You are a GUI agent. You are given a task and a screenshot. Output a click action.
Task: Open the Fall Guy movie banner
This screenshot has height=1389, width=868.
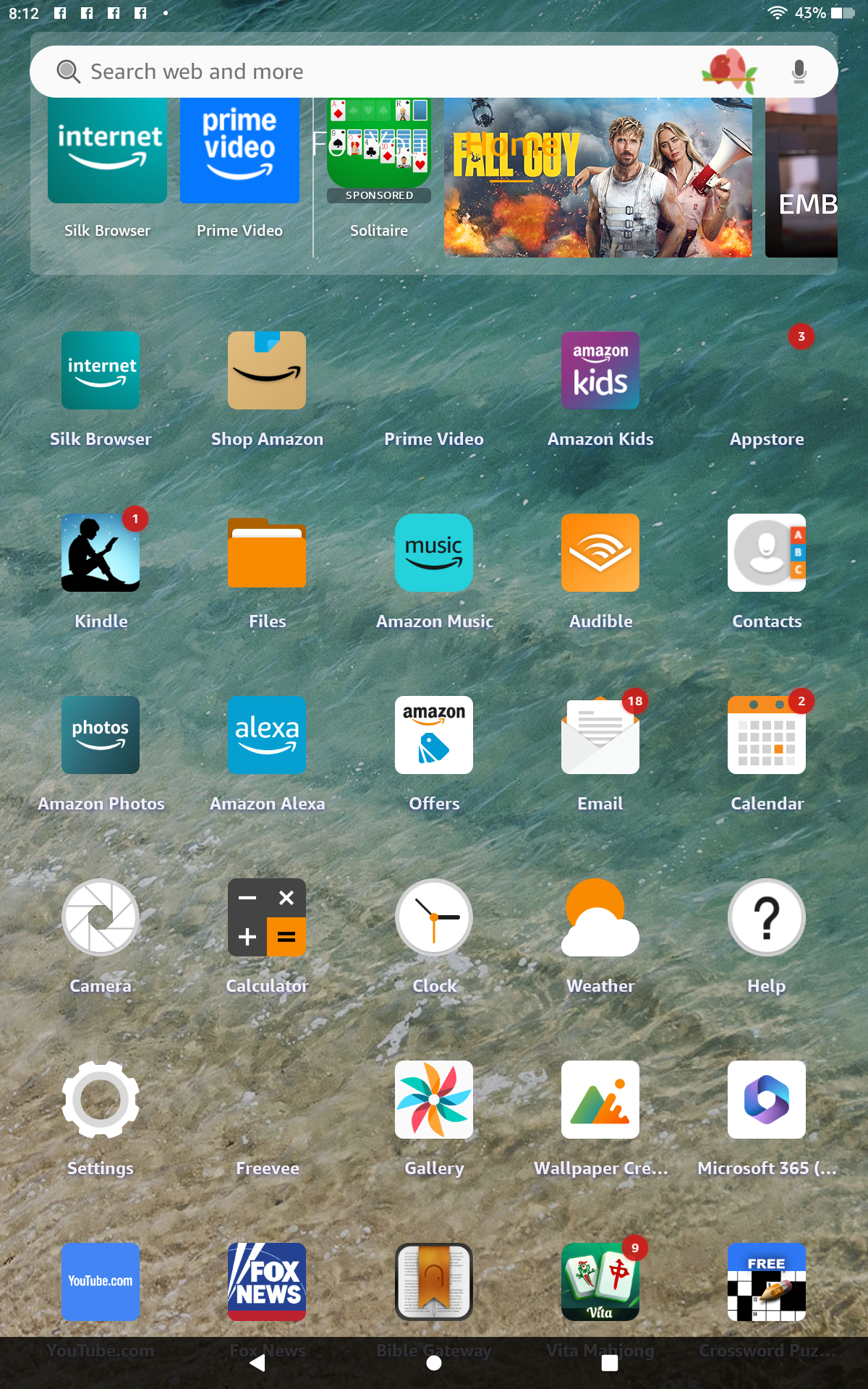pos(597,178)
